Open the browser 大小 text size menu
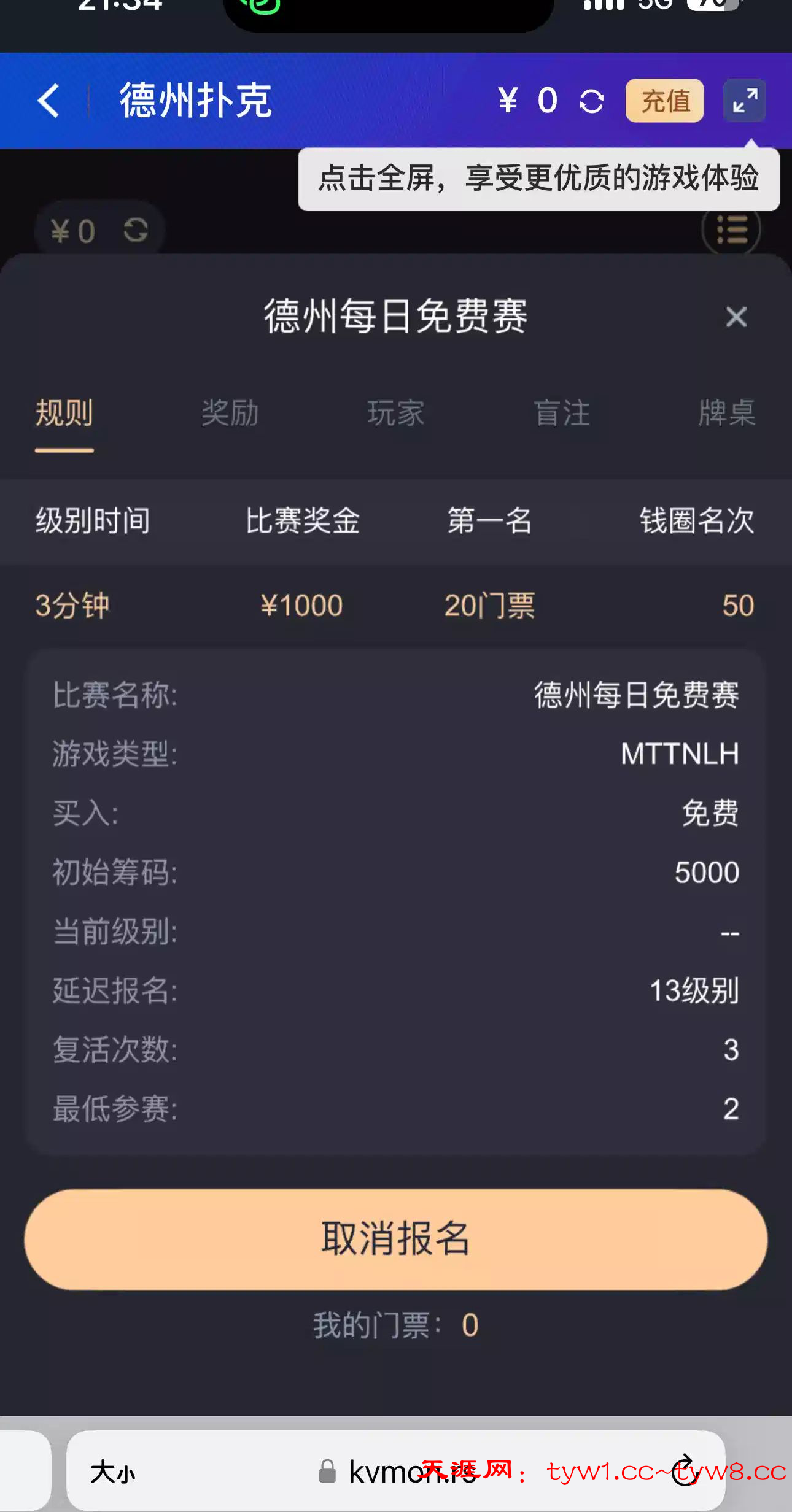 pos(112,1472)
